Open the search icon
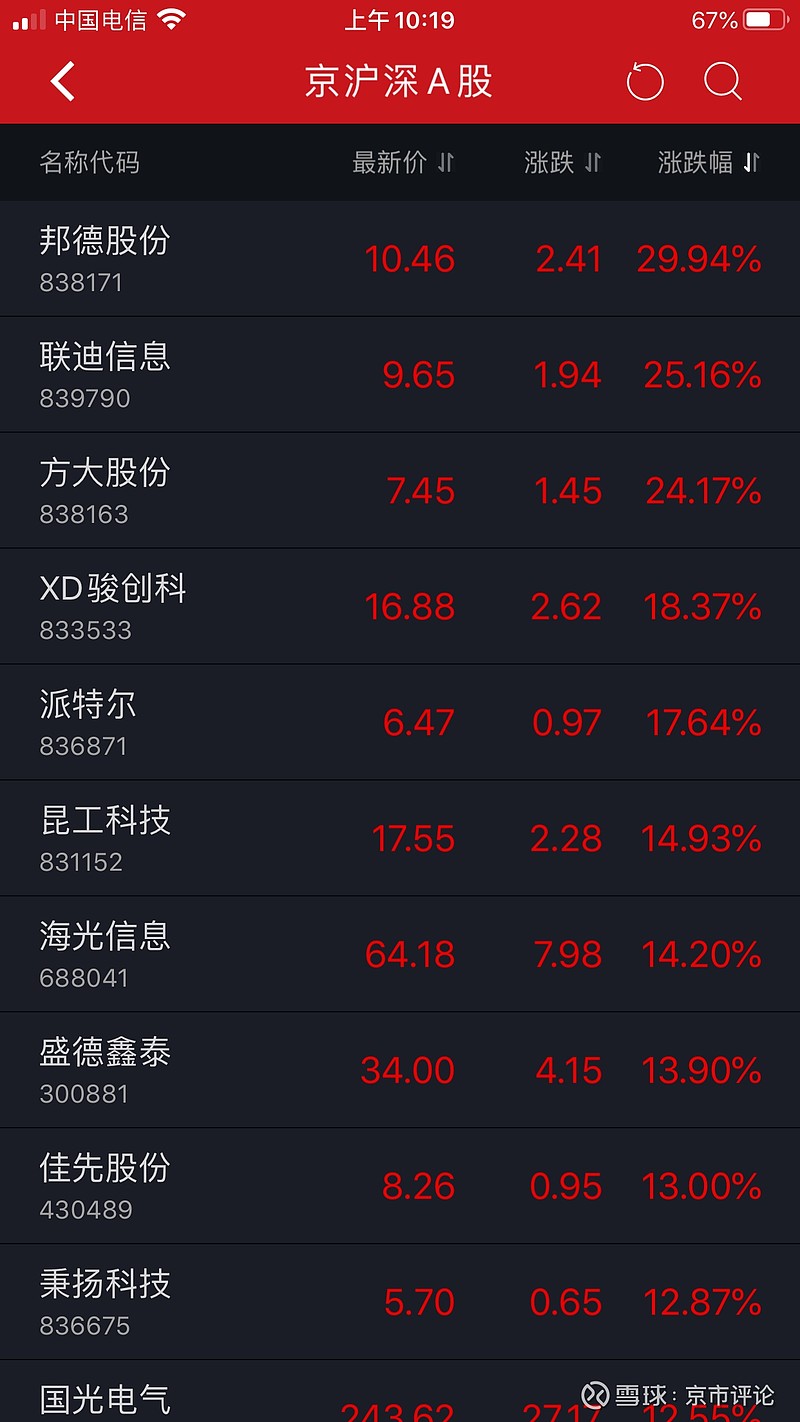 coord(722,81)
